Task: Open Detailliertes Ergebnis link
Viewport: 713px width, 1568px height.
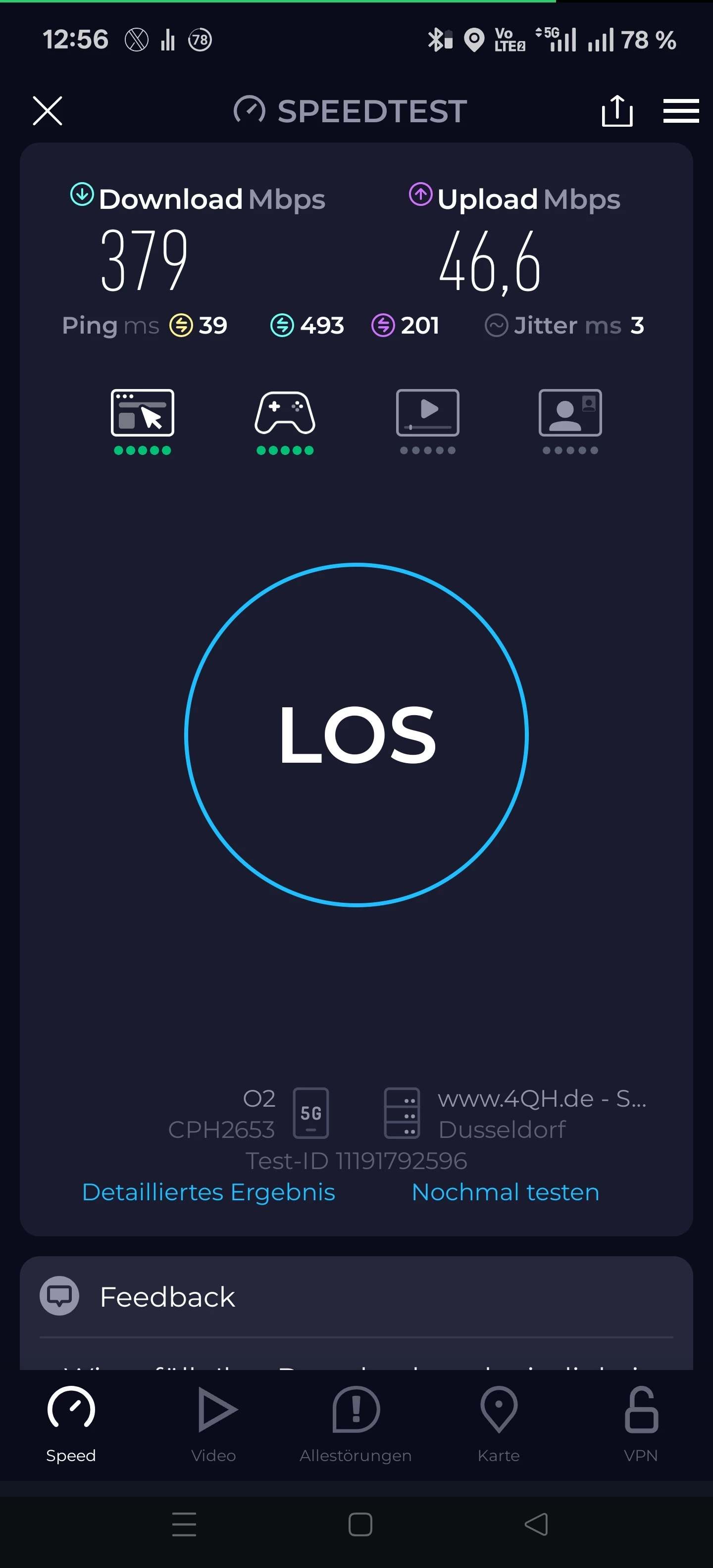Action: click(x=208, y=1192)
